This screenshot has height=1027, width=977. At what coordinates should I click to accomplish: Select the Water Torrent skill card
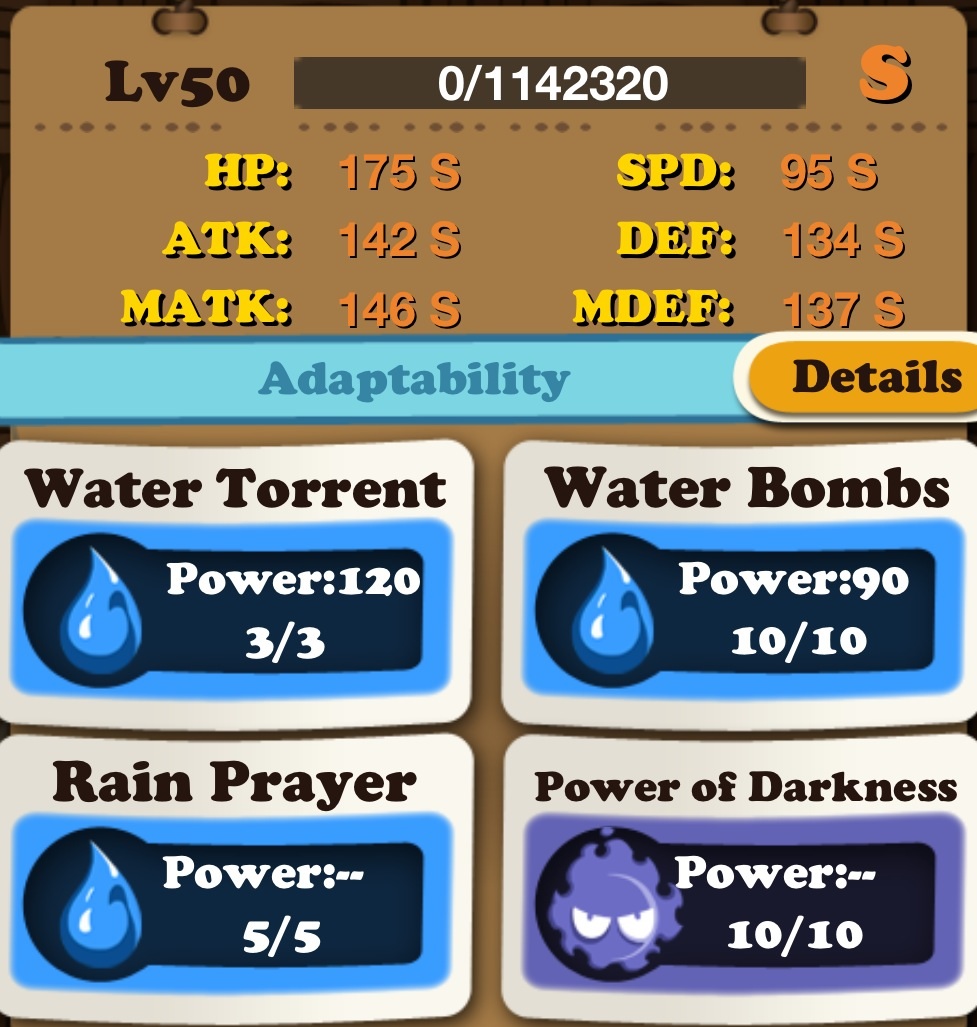click(236, 585)
